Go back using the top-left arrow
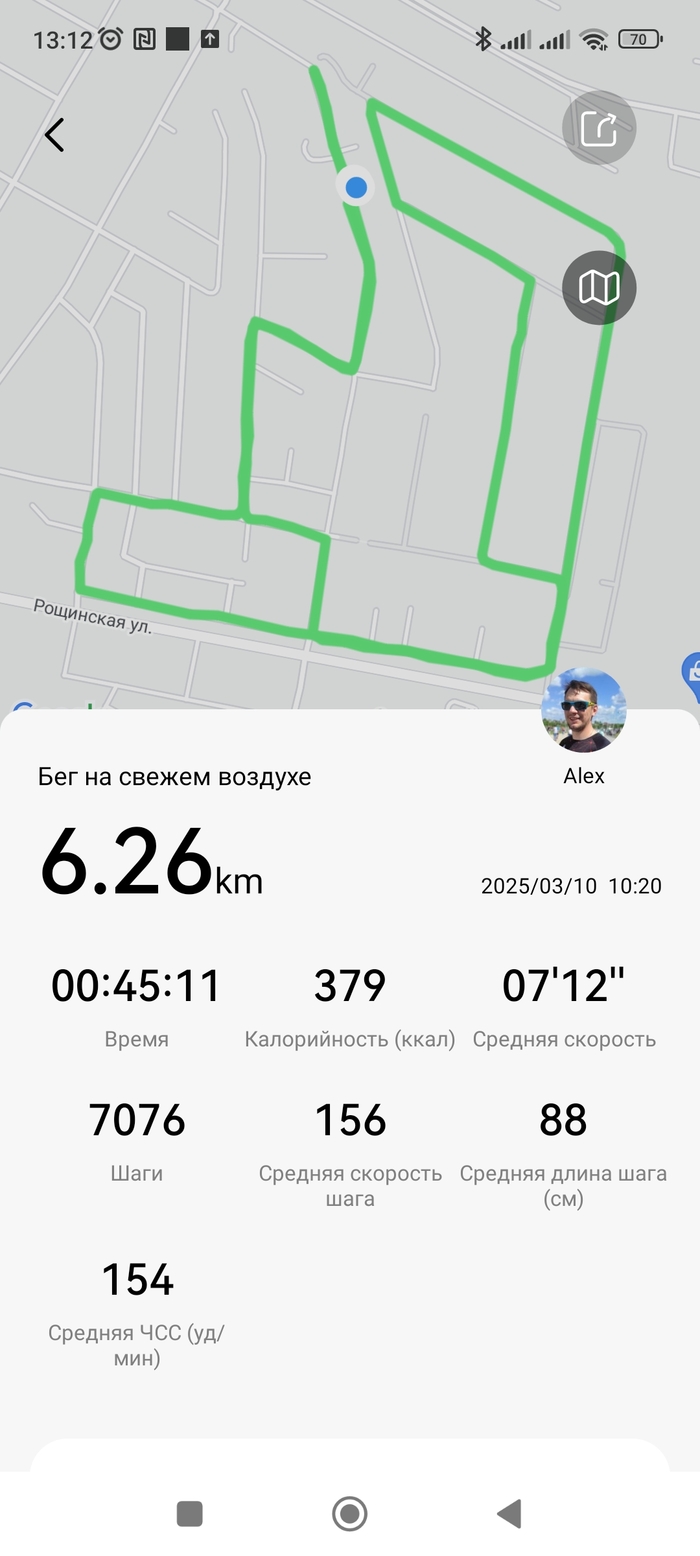This screenshot has width=700, height=1556. (x=55, y=135)
